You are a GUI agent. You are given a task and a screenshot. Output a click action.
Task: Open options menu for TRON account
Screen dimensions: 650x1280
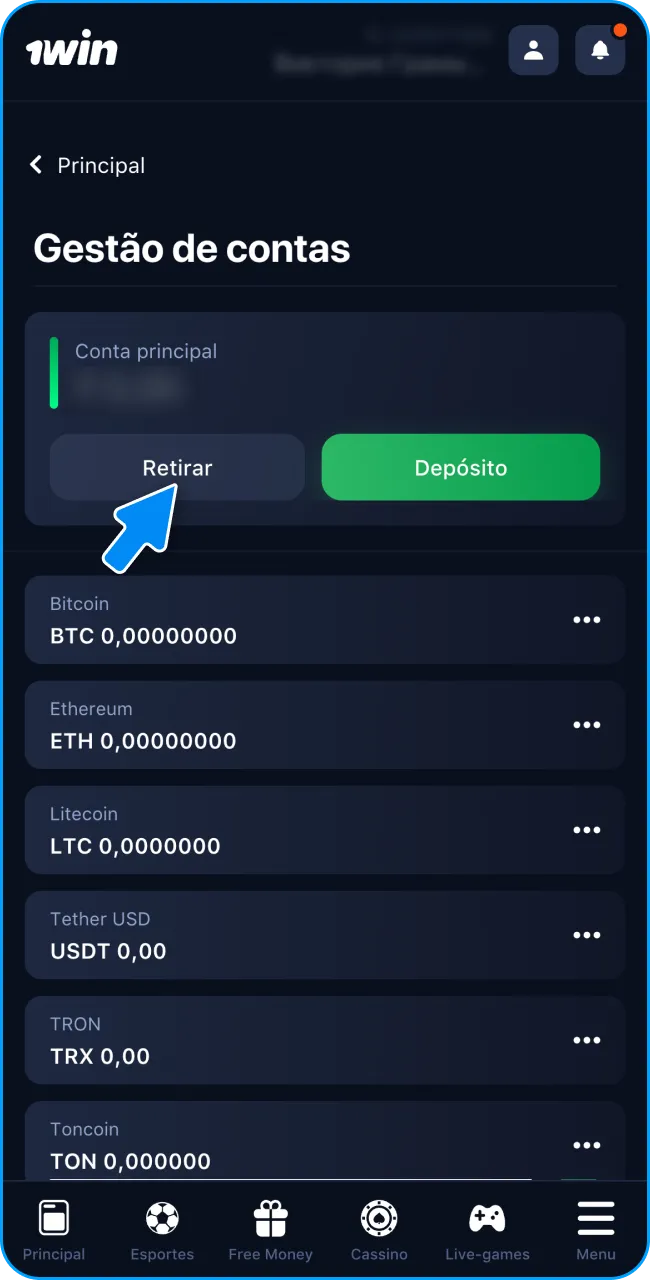(586, 1040)
